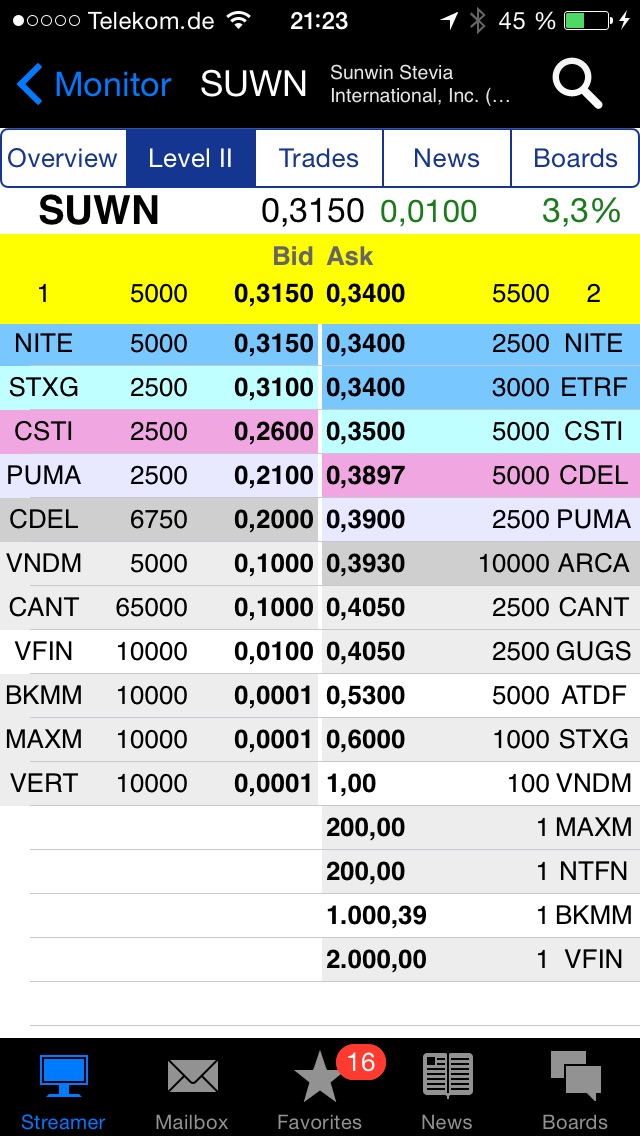The height and width of the screenshot is (1136, 640).
Task: Select the Level II tab
Action: coord(190,158)
